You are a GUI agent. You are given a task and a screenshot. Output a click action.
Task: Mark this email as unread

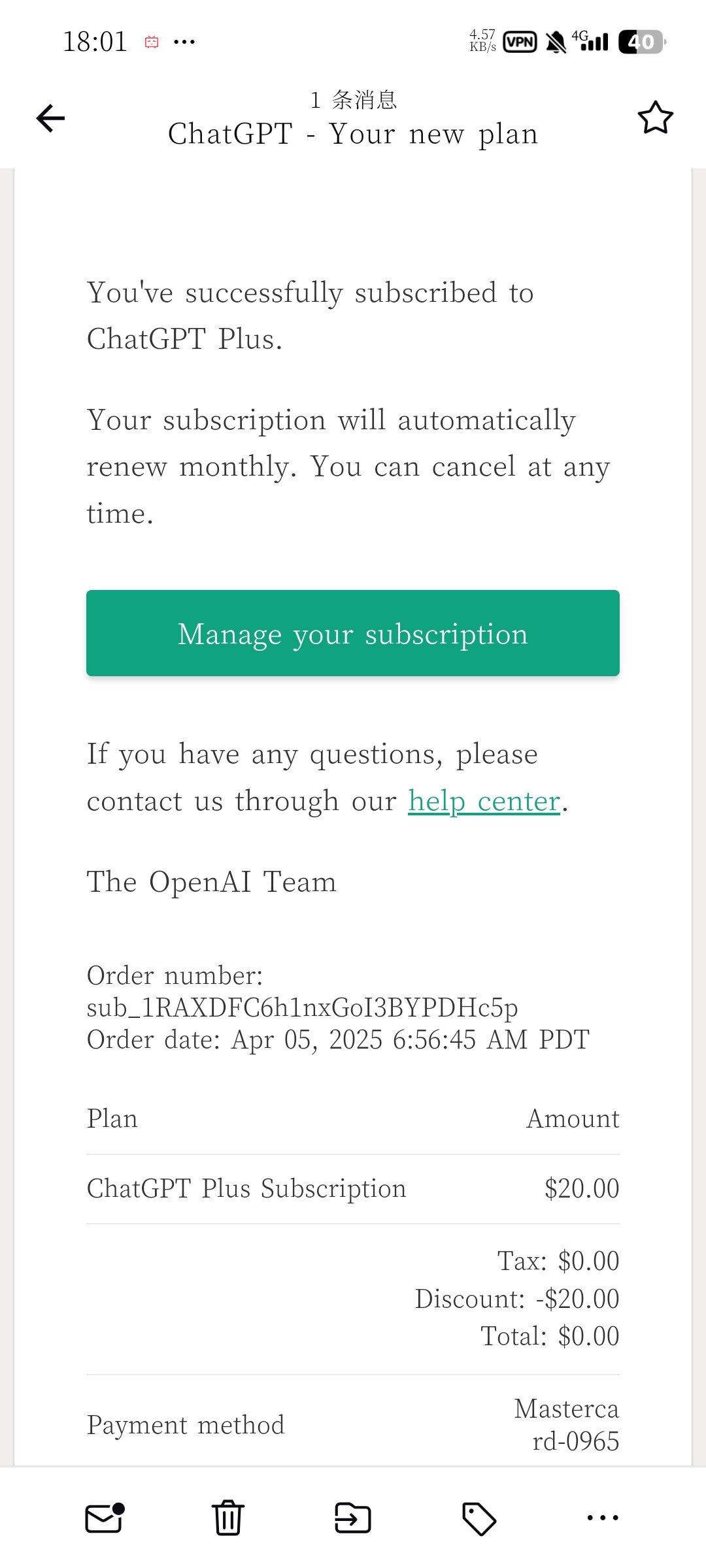[105, 1518]
